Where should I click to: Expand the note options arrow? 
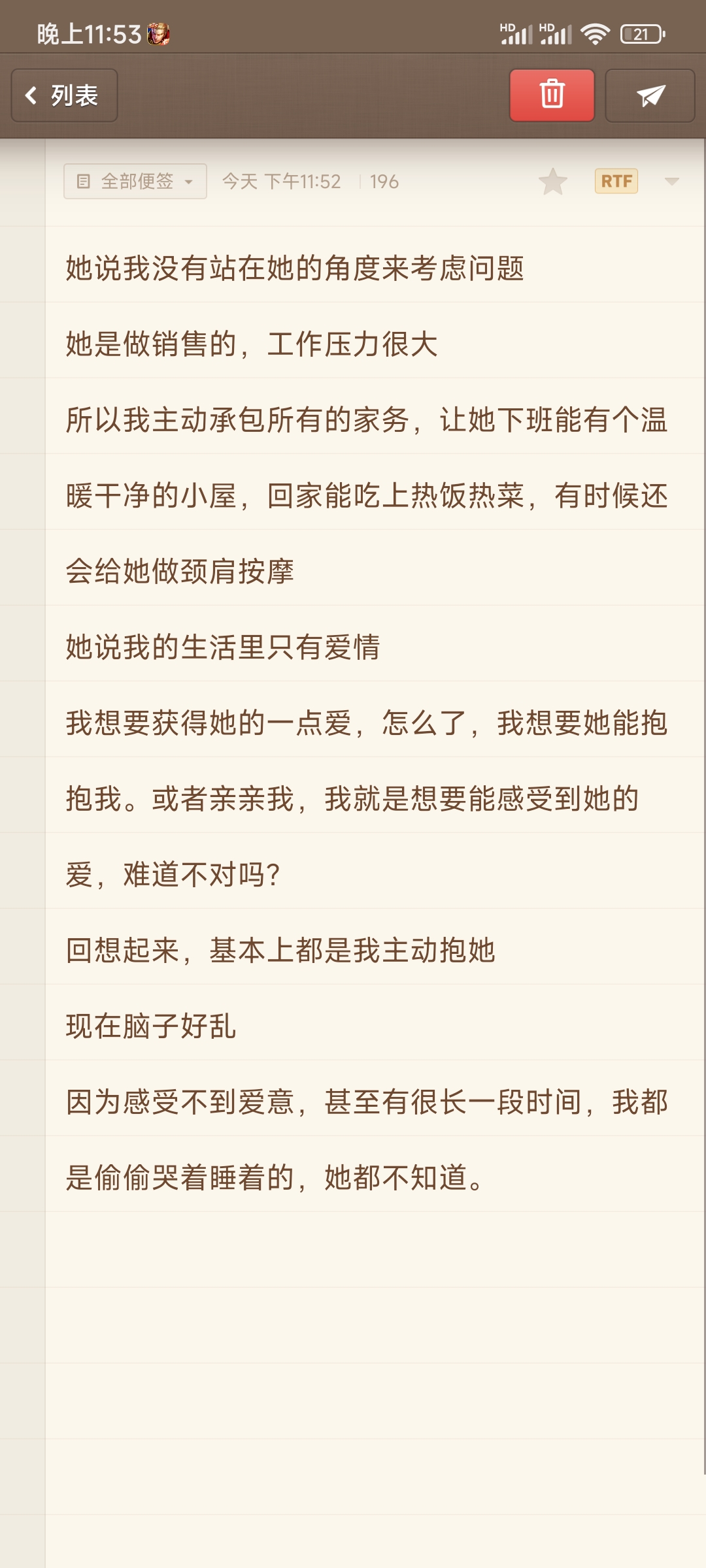coord(672,182)
